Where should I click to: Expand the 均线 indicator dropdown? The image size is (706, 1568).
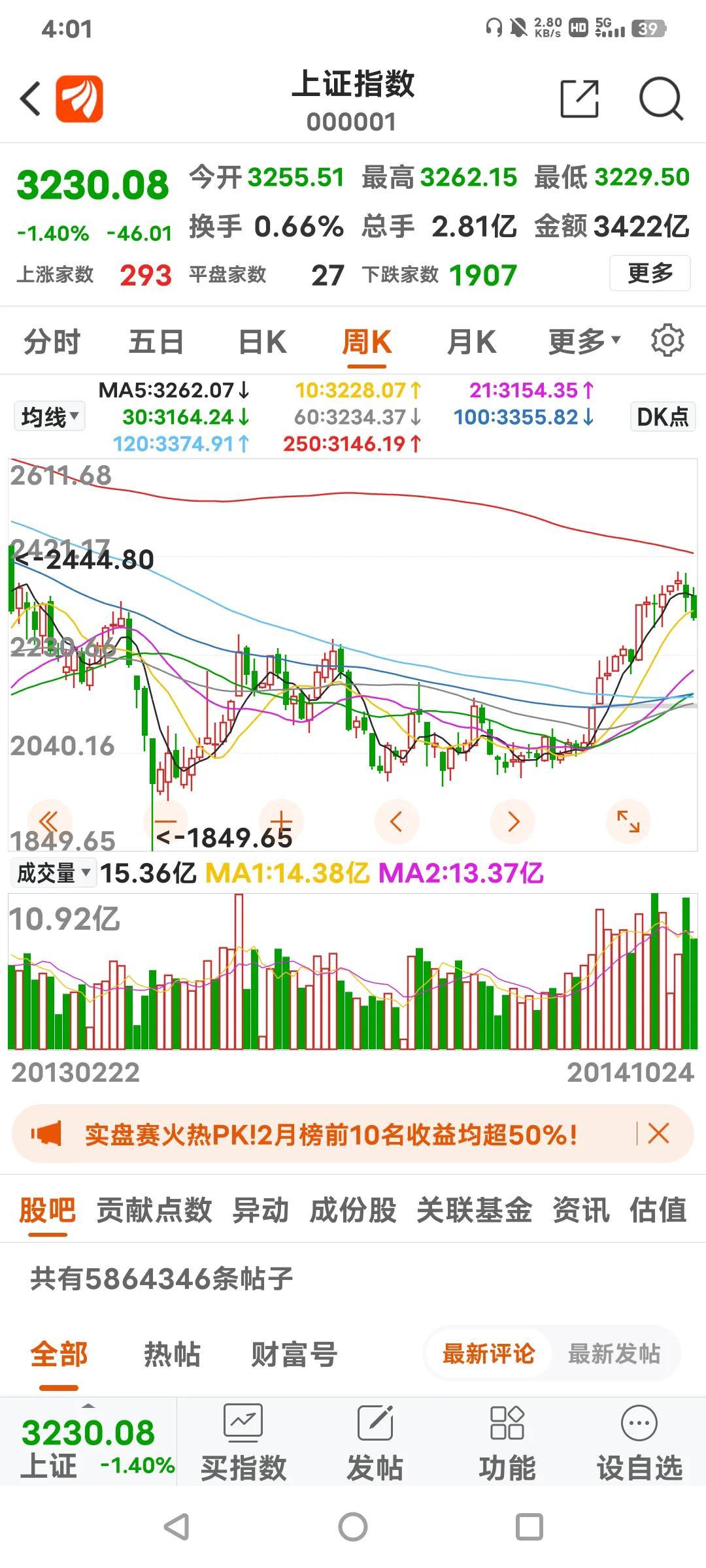pos(49,416)
